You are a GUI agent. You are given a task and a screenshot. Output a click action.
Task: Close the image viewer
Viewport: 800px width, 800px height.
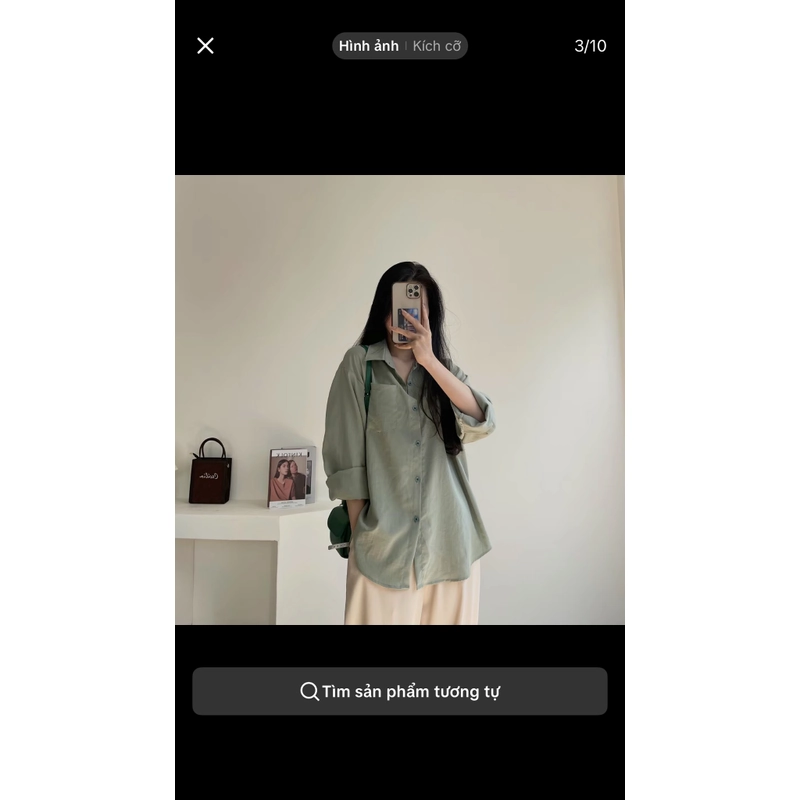pyautogui.click(x=205, y=46)
